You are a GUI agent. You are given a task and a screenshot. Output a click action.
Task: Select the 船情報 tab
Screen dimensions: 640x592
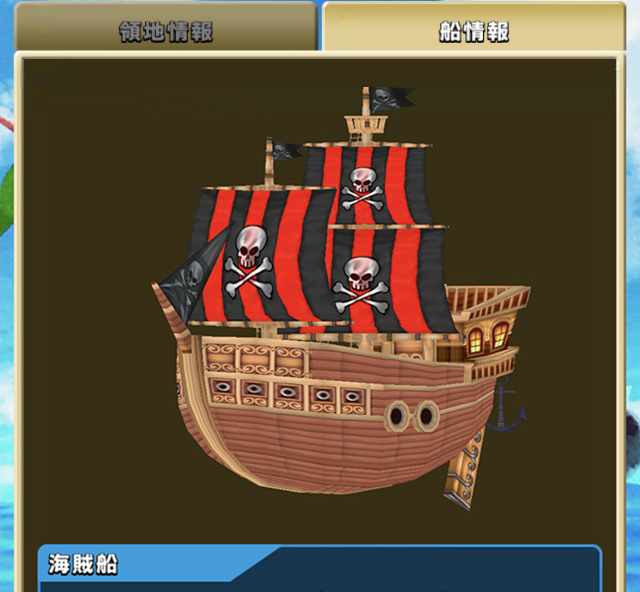tap(473, 30)
